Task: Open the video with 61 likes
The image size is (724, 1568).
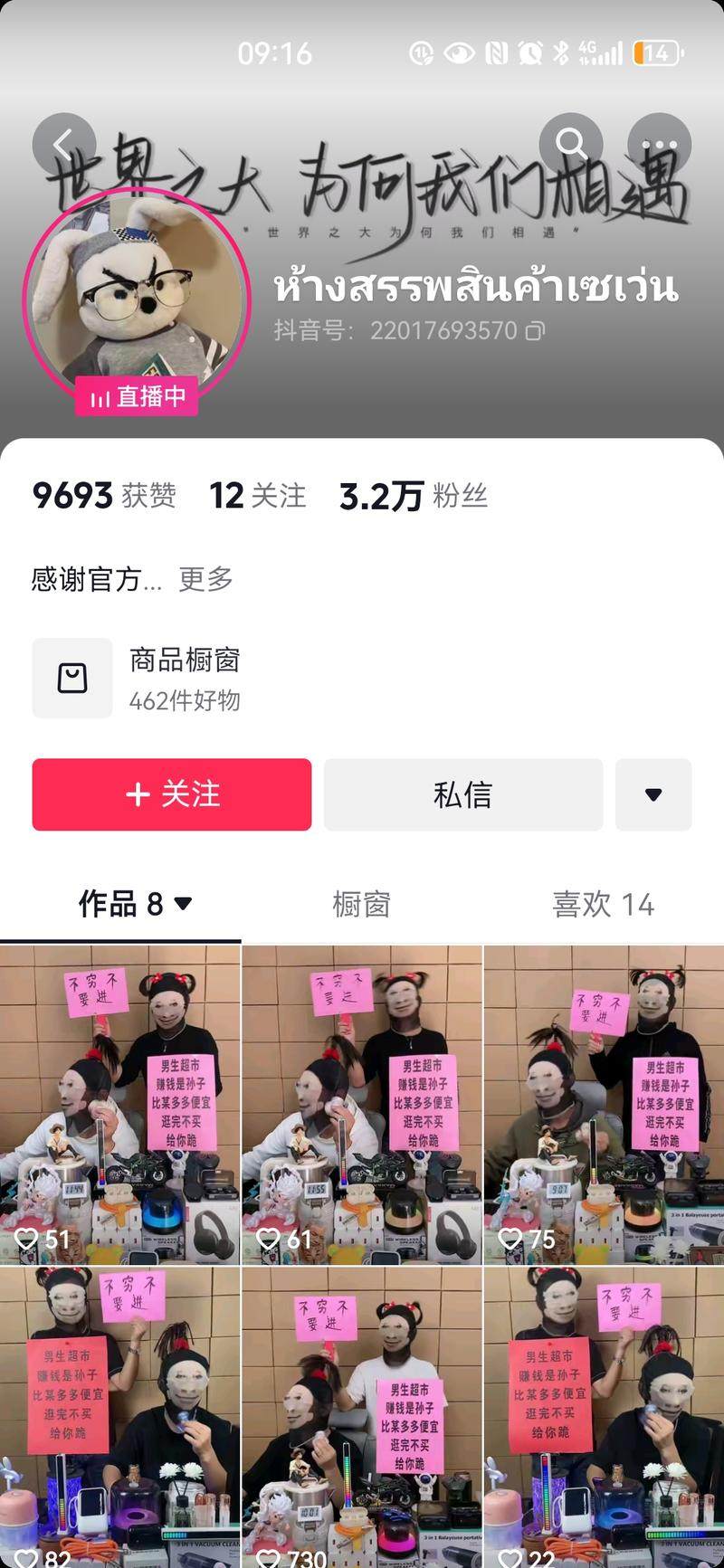Action: click(x=362, y=1104)
